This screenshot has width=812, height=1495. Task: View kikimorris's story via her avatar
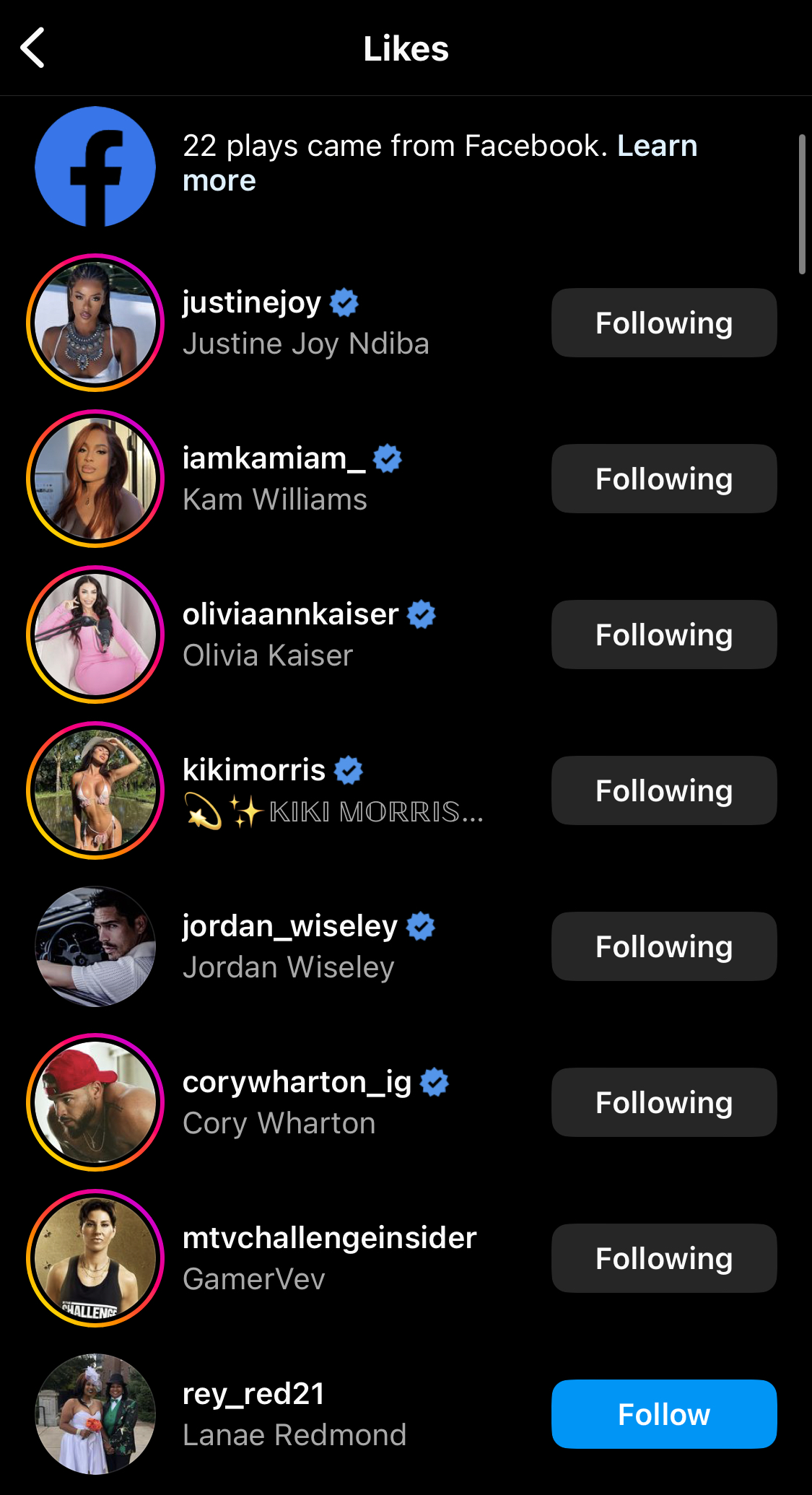pyautogui.click(x=95, y=790)
